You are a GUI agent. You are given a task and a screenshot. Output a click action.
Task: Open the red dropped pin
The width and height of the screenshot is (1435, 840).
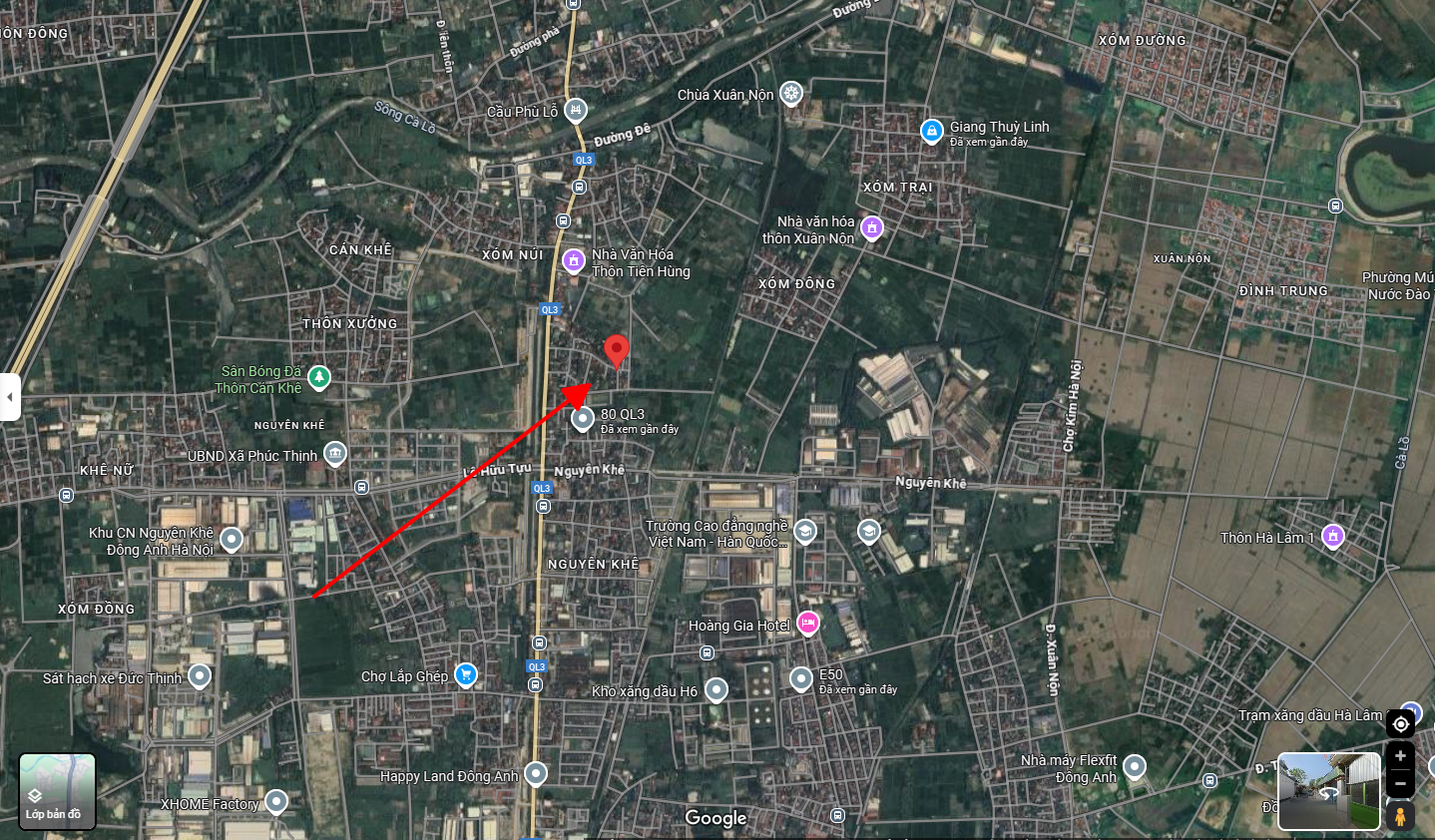pyautogui.click(x=617, y=350)
